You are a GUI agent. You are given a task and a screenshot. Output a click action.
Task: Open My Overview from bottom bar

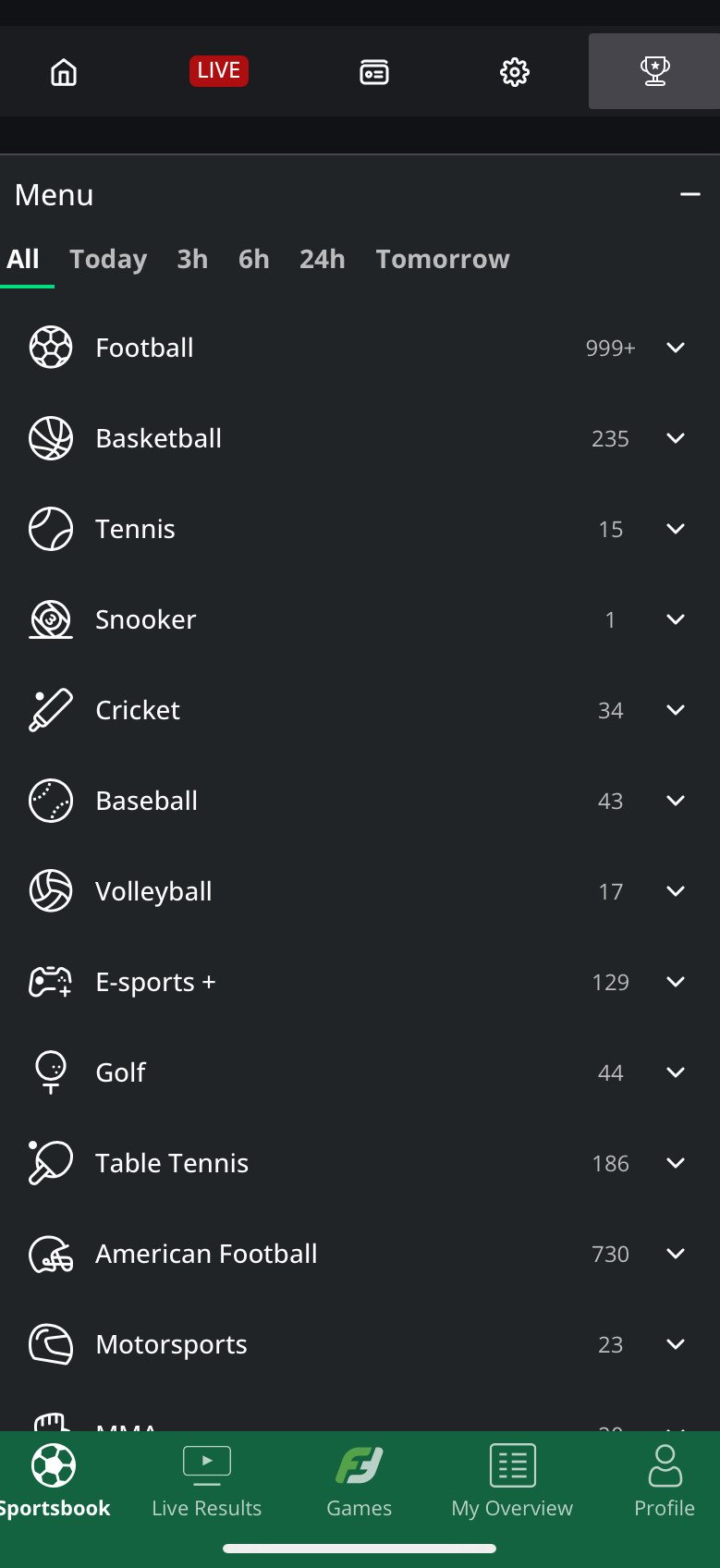[512, 1482]
